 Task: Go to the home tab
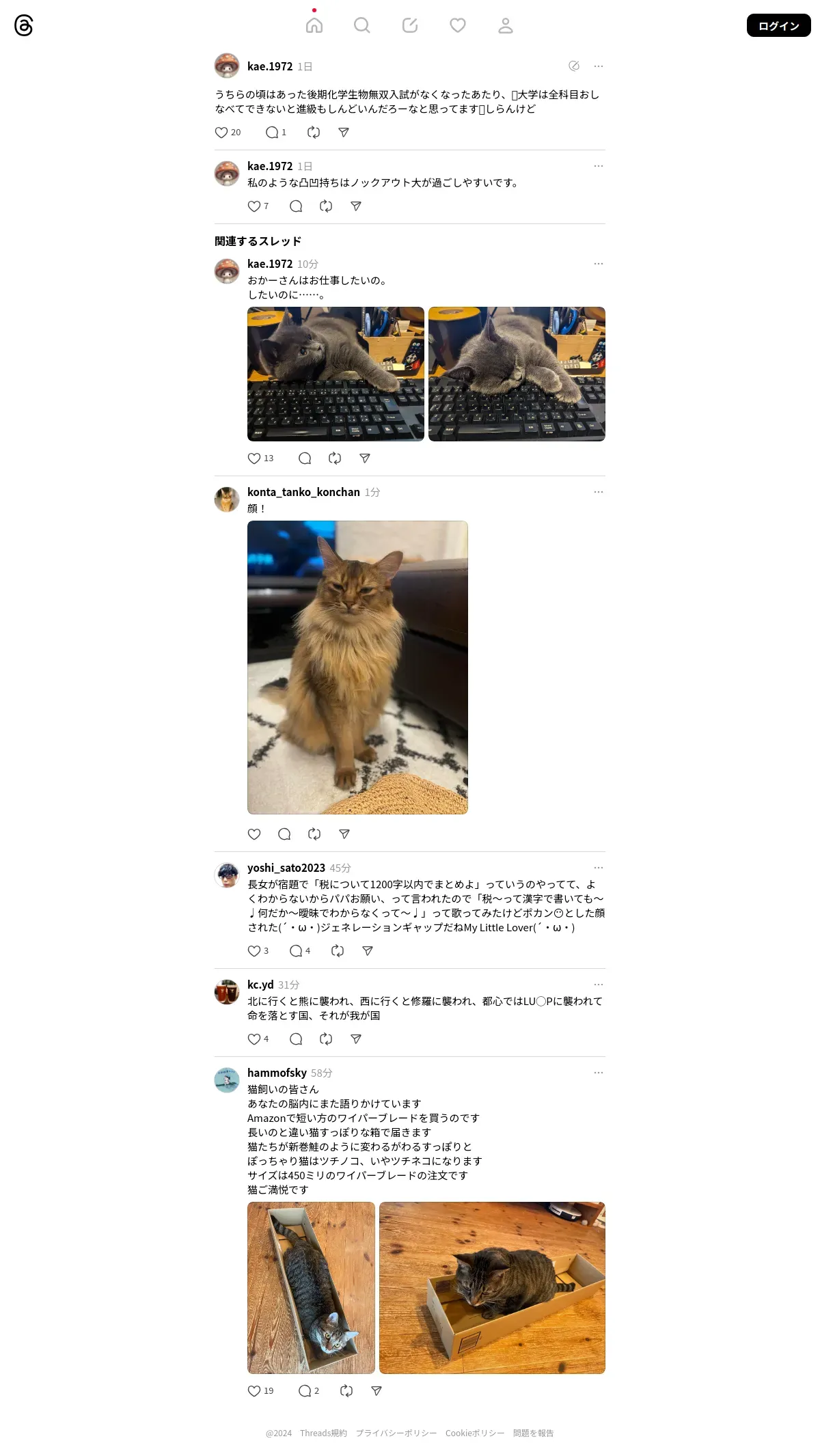[314, 25]
